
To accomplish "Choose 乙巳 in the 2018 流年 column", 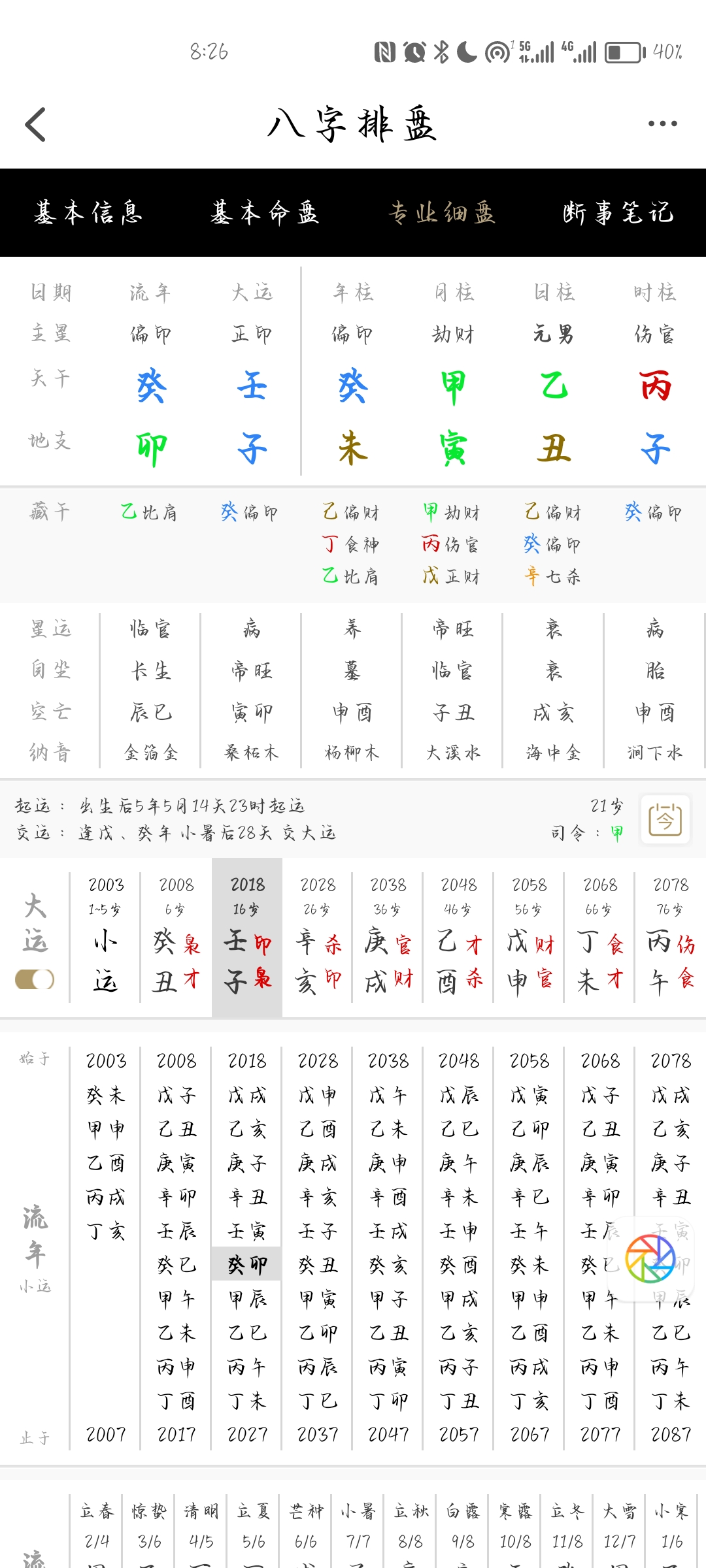I will point(247,1333).
